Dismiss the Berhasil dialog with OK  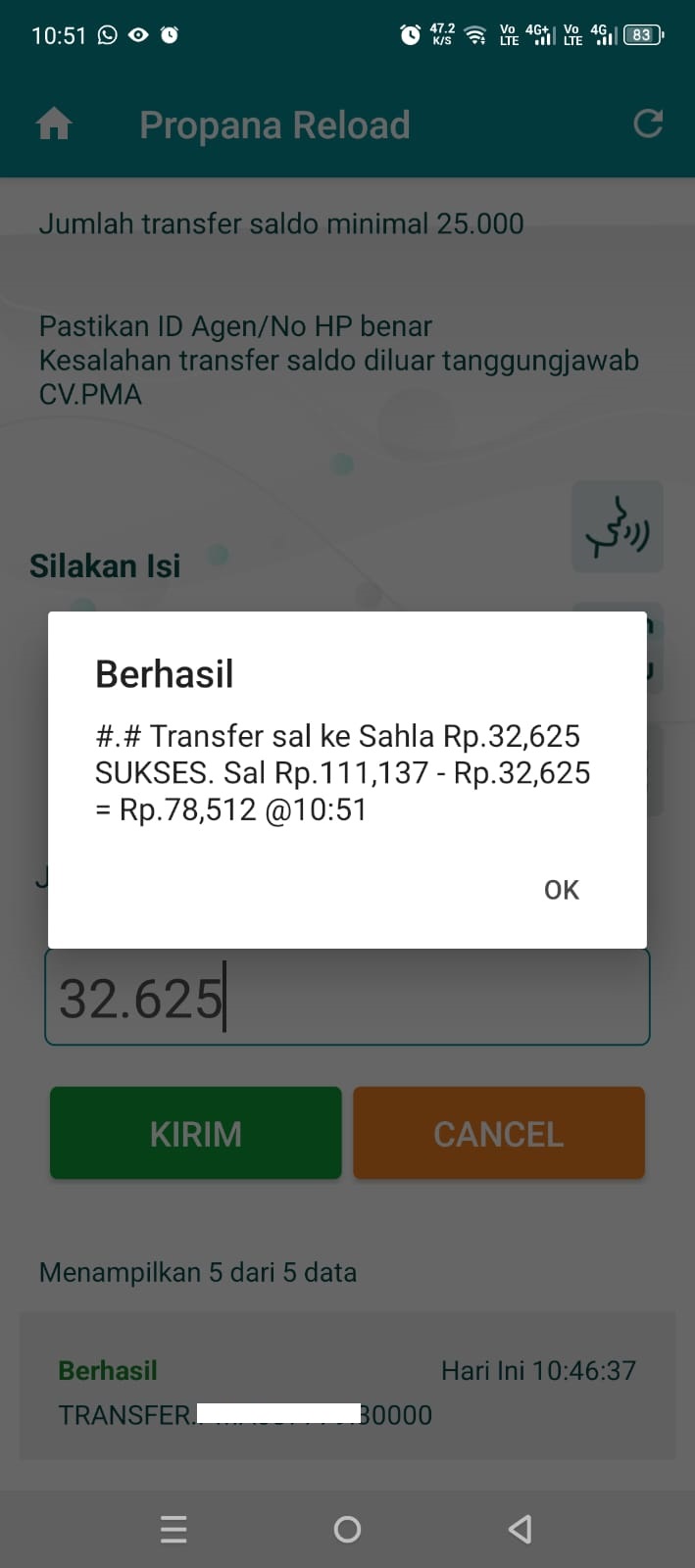coord(562,890)
